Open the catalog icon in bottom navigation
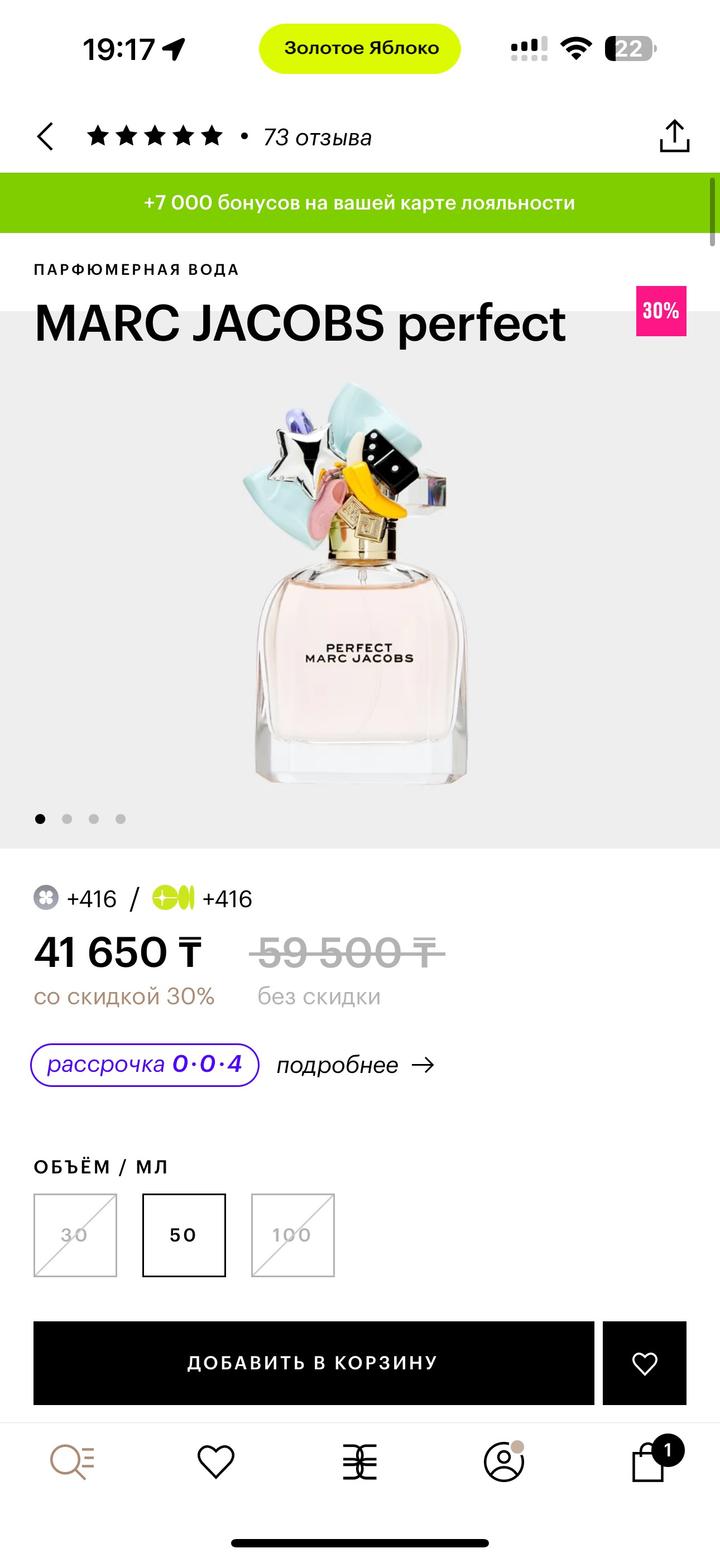The width and height of the screenshot is (720, 1561). point(360,1462)
